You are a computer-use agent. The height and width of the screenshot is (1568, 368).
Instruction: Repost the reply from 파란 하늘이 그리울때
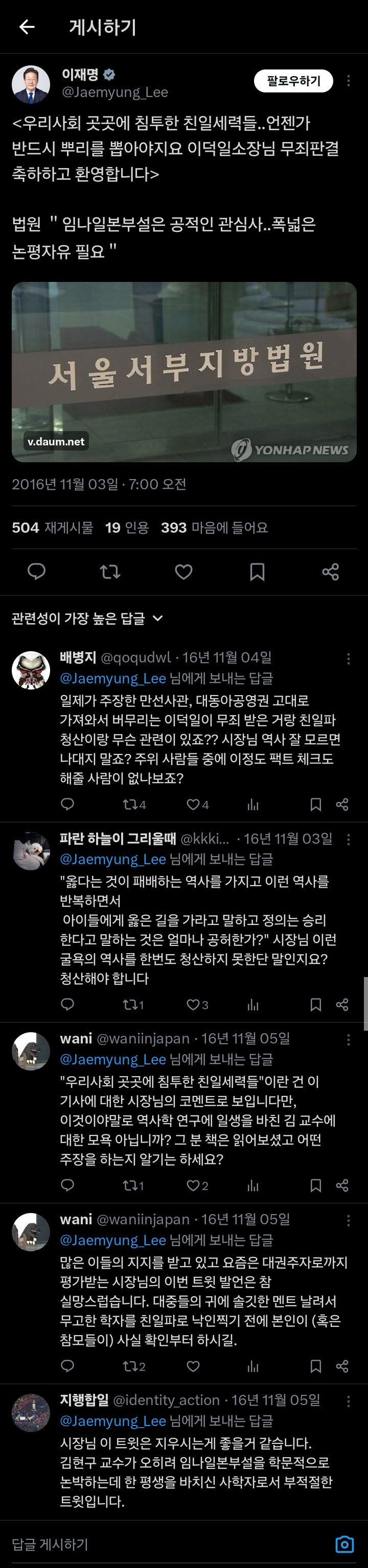coord(130,1004)
